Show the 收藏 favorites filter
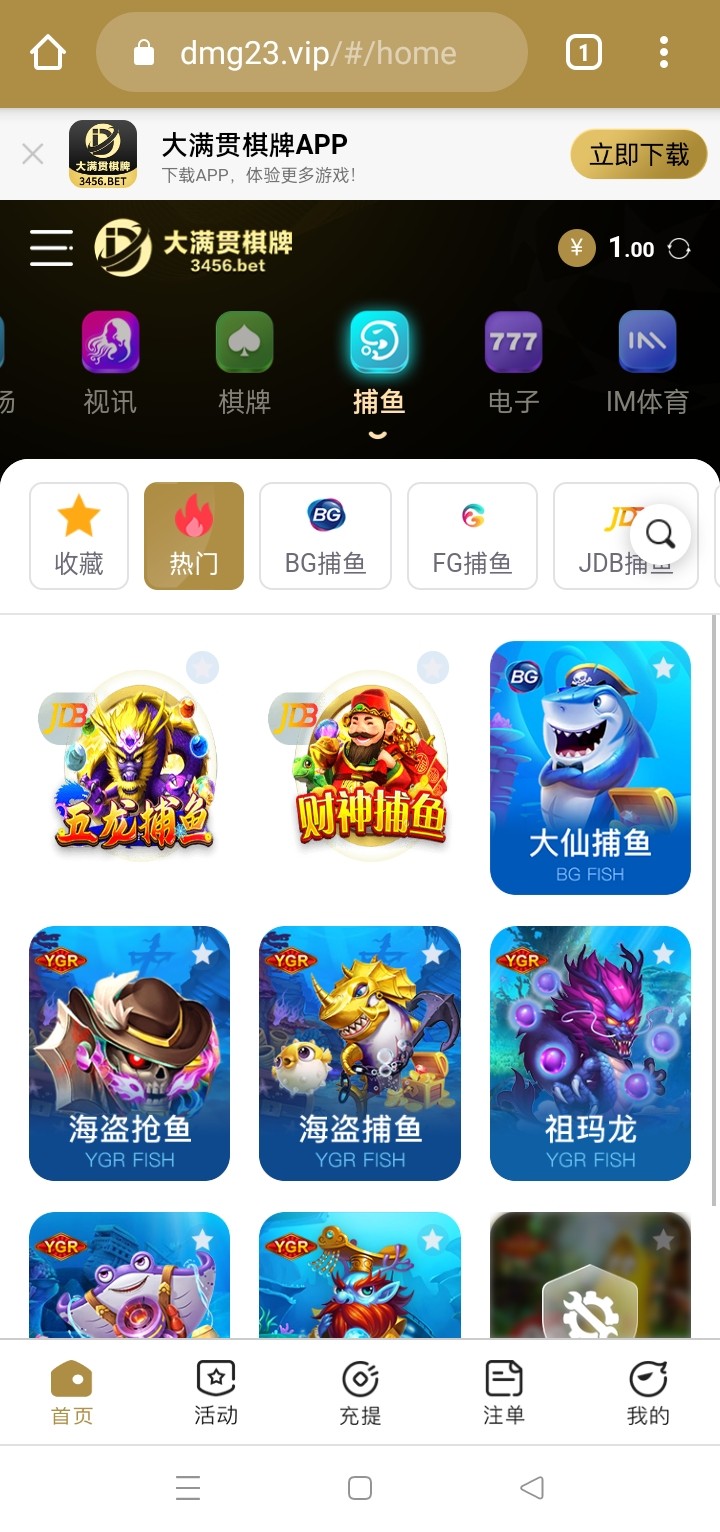720x1532 pixels. coord(79,536)
